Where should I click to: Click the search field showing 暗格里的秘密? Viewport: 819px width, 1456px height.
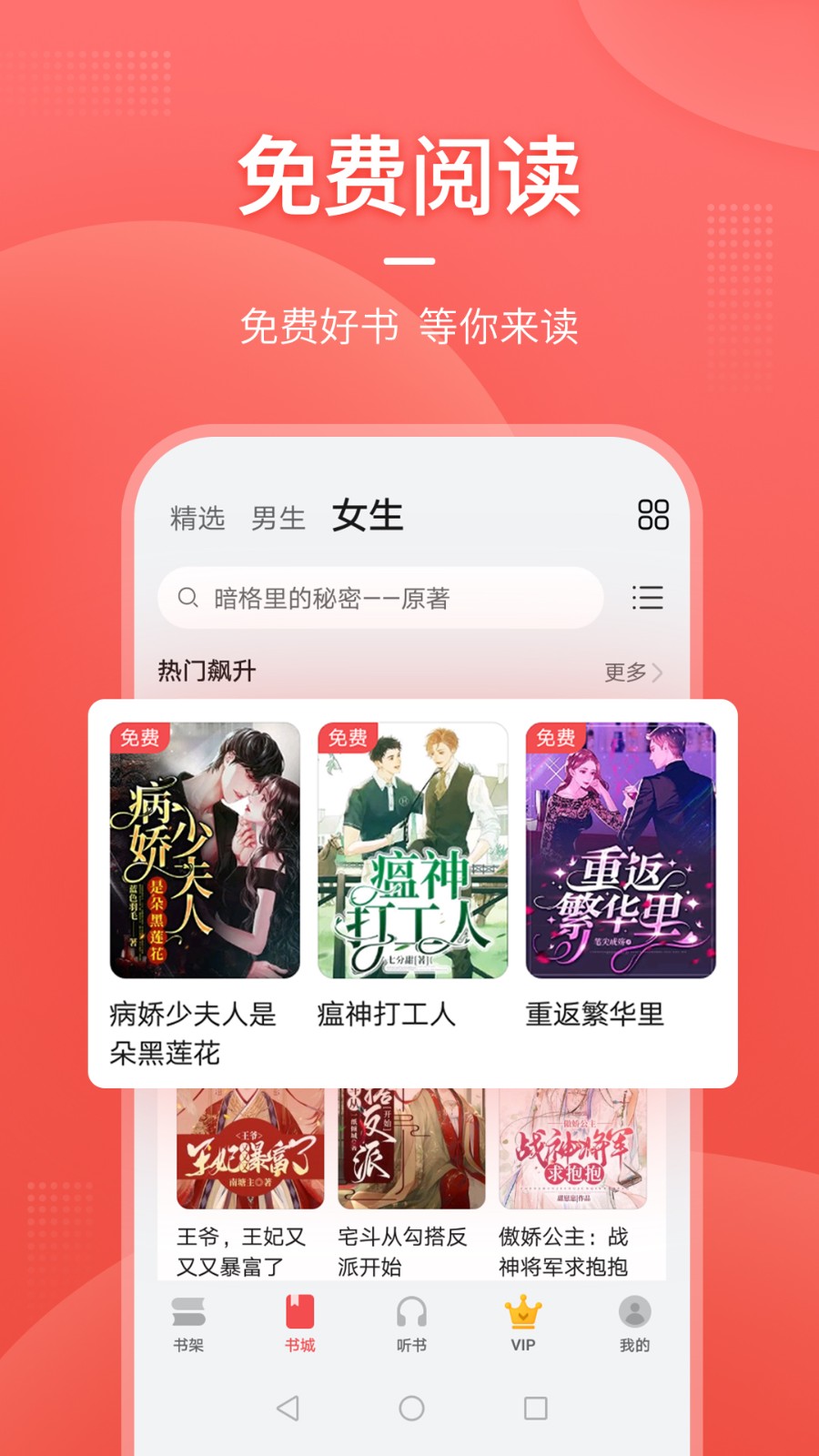(382, 597)
